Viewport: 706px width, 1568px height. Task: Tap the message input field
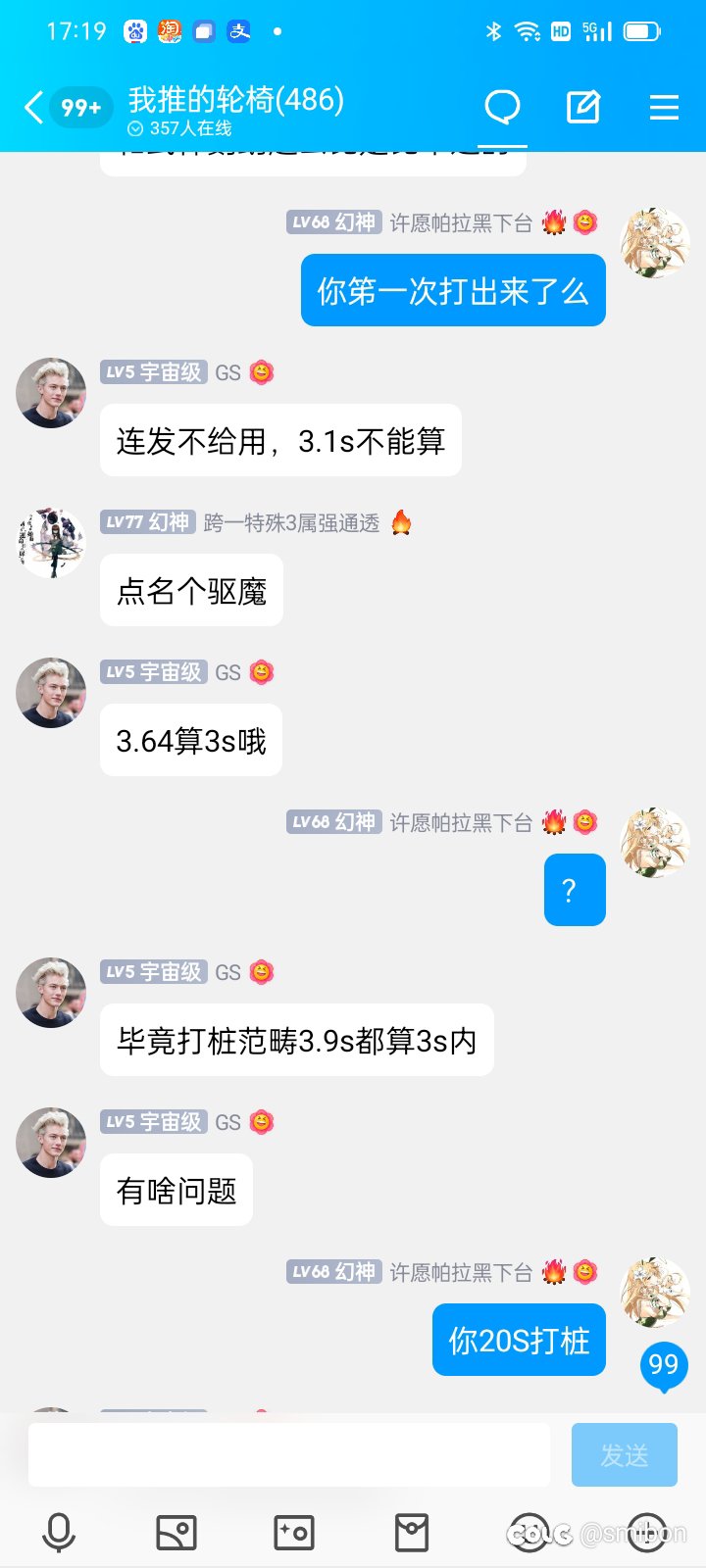tap(289, 1454)
